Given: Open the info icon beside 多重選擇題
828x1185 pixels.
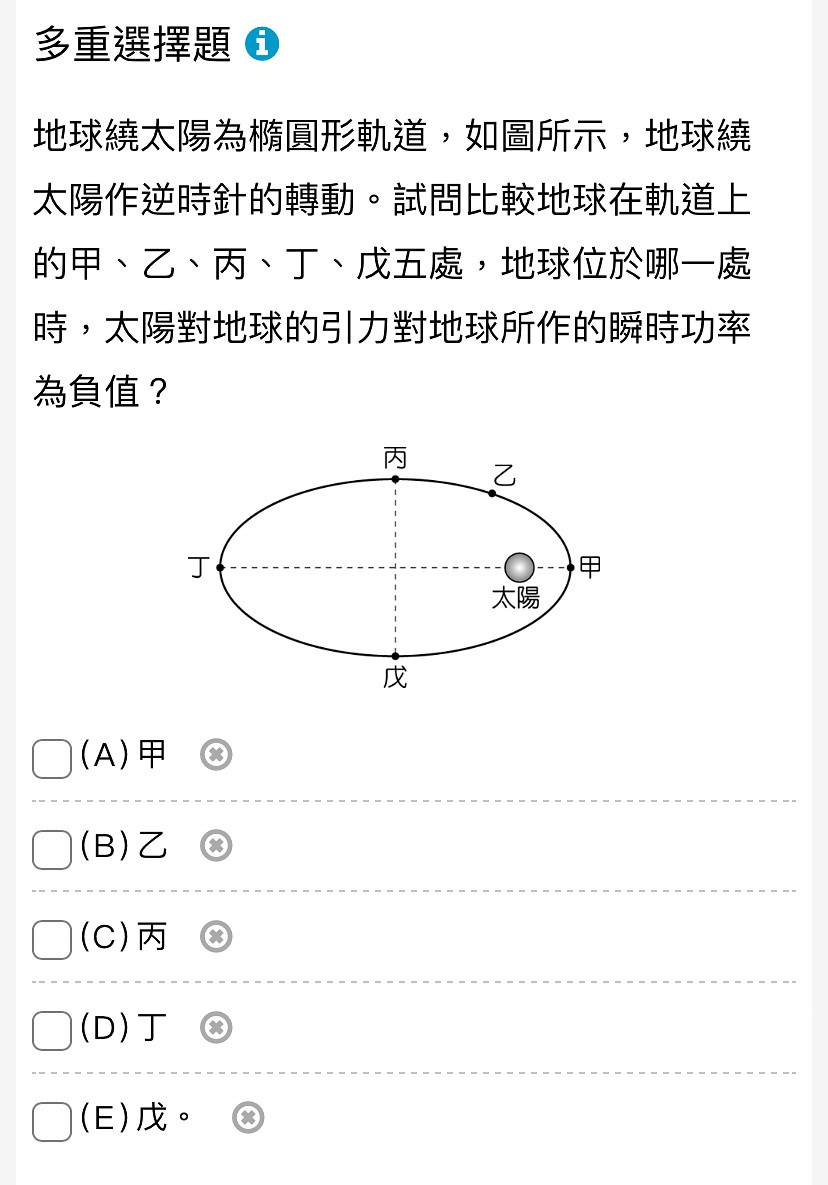Looking at the screenshot, I should pos(262,44).
